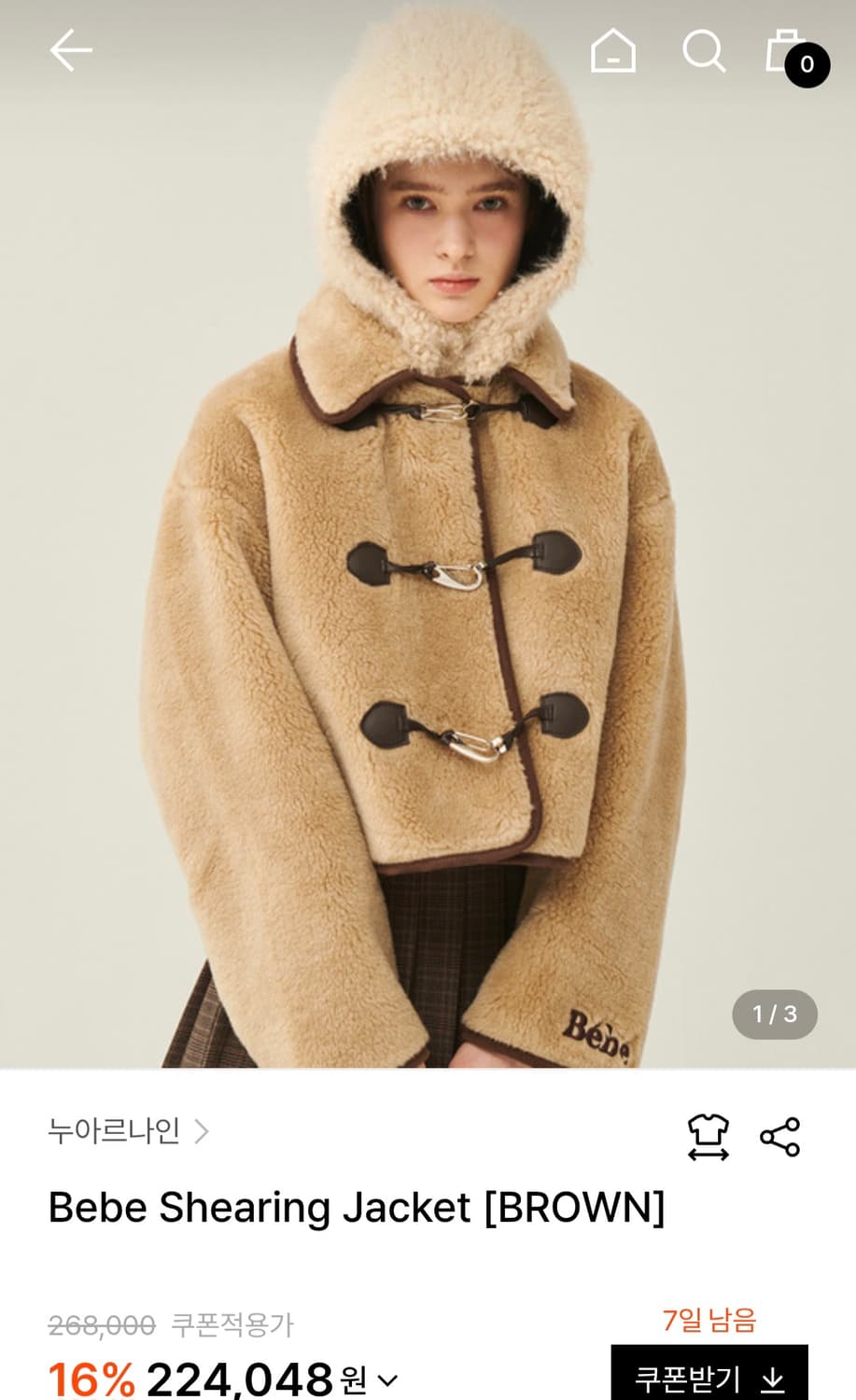Open search with the magnifier icon
The width and height of the screenshot is (856, 1400).
[706, 53]
